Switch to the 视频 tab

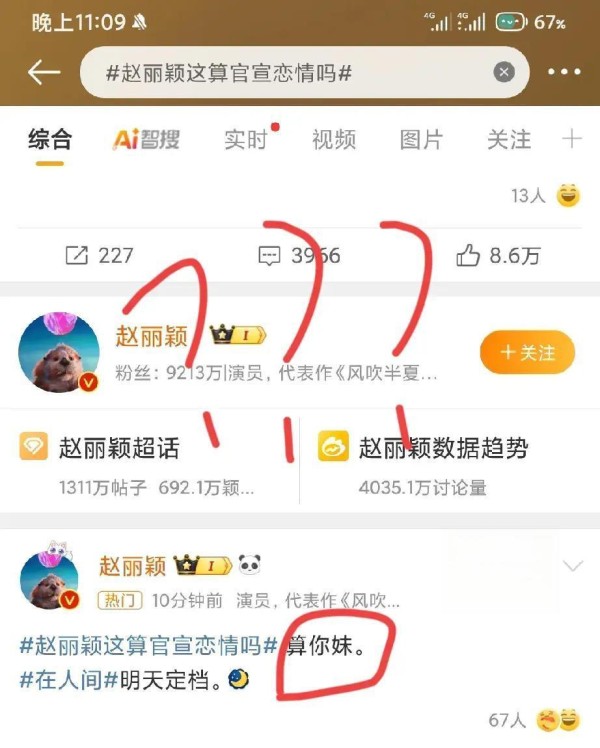tap(333, 139)
